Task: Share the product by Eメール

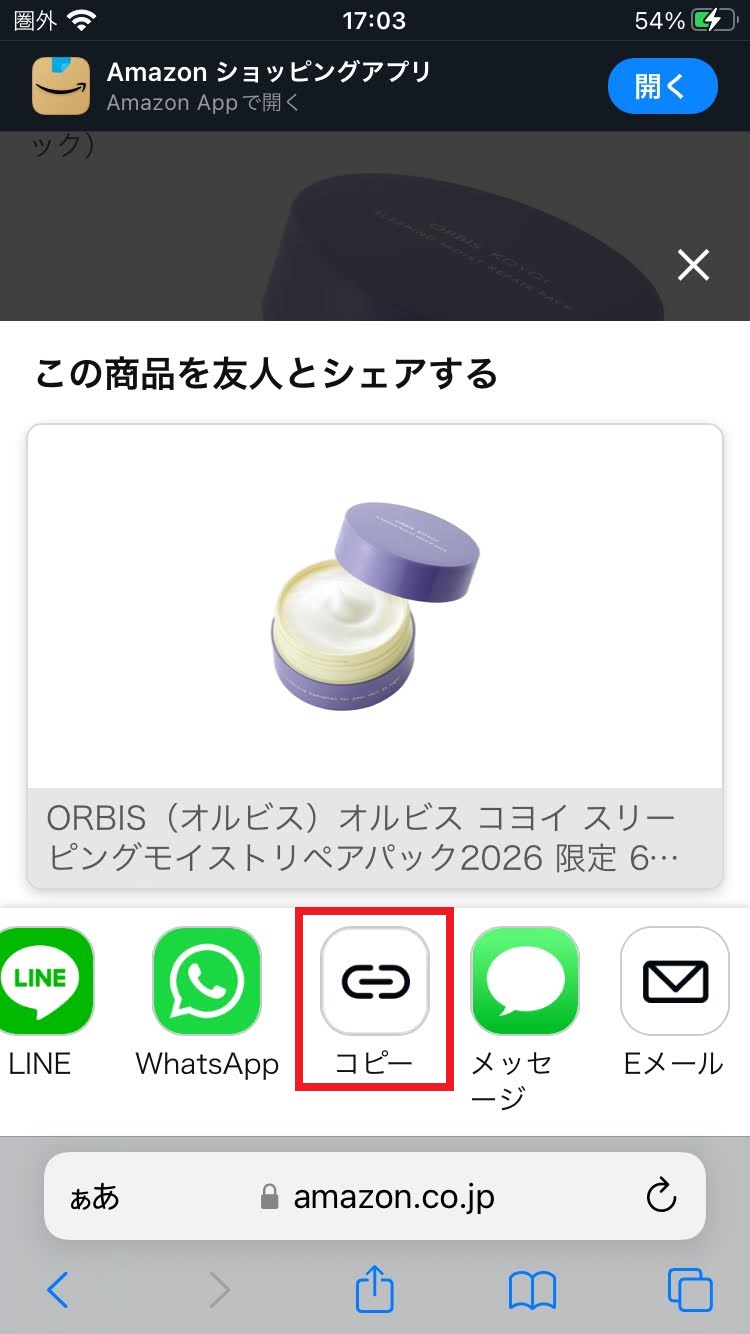Action: coord(675,981)
